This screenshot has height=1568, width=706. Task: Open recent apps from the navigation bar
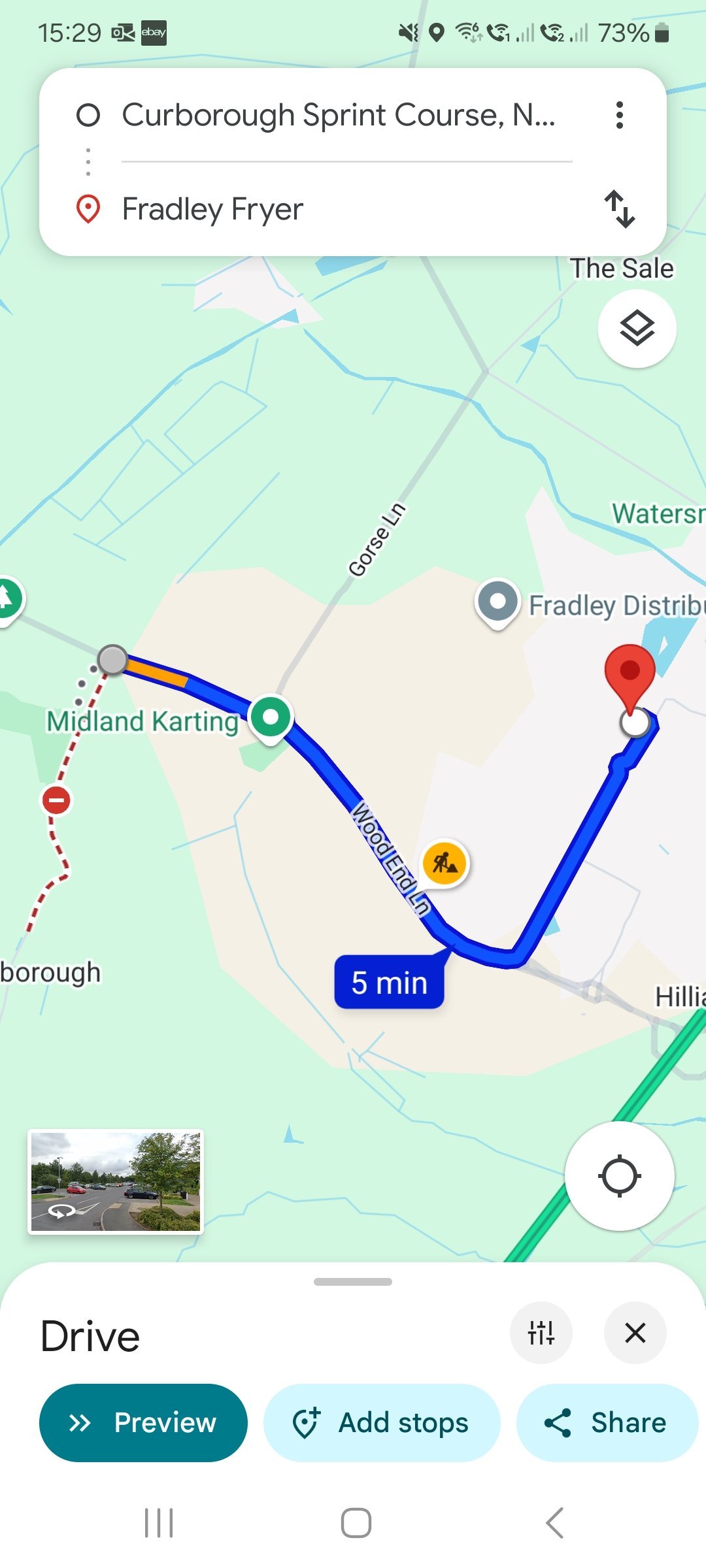159,1523
